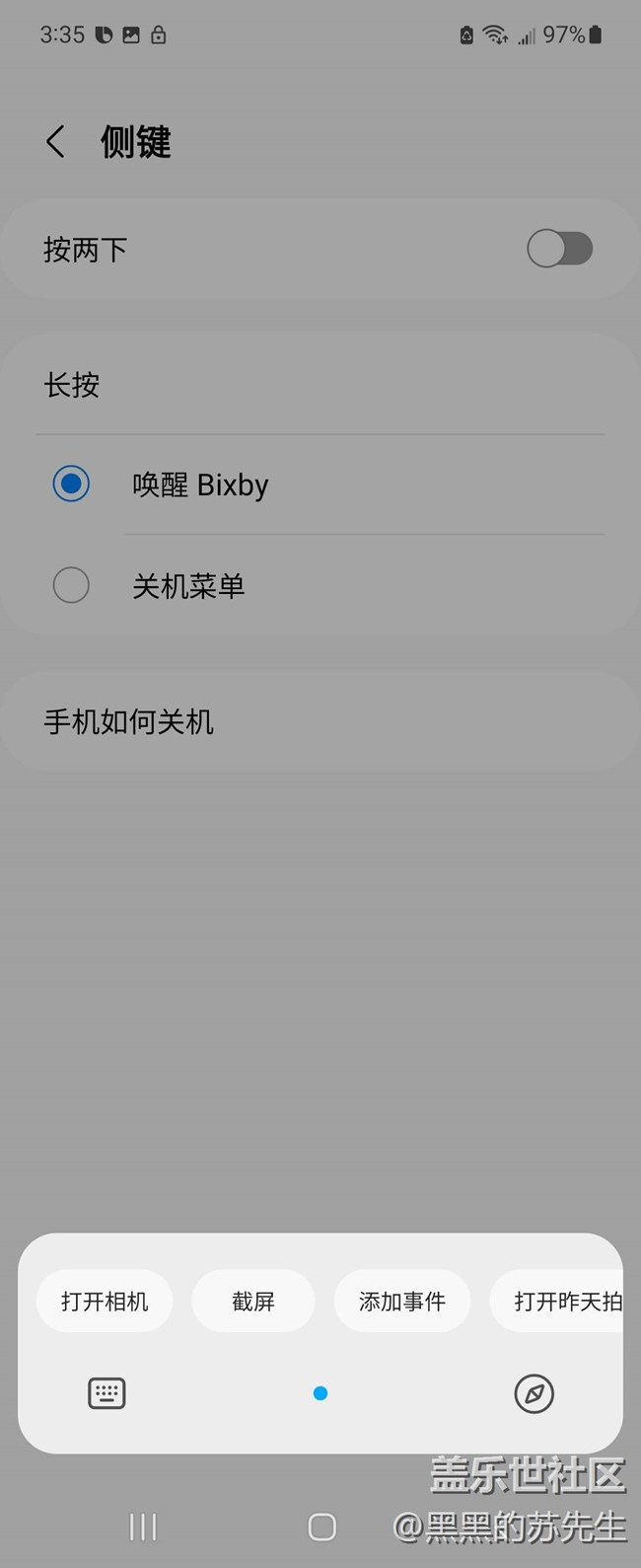Tap the 打开相机 suggestion chip

point(105,1302)
